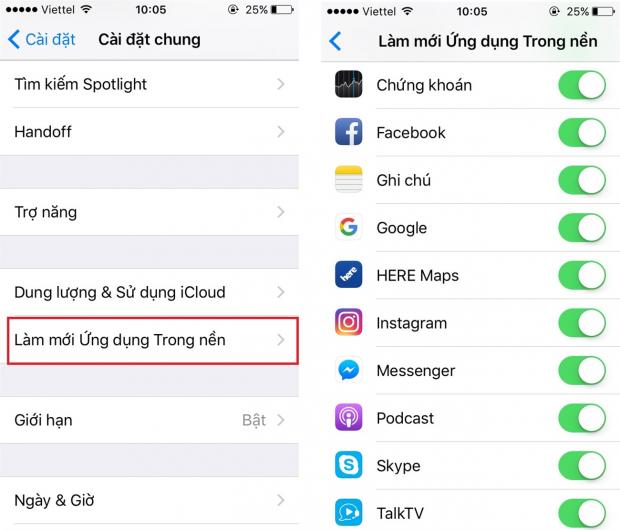Open Dung lượng & Sử dụng iCloud
This screenshot has height=530, width=620.
[x=150, y=292]
